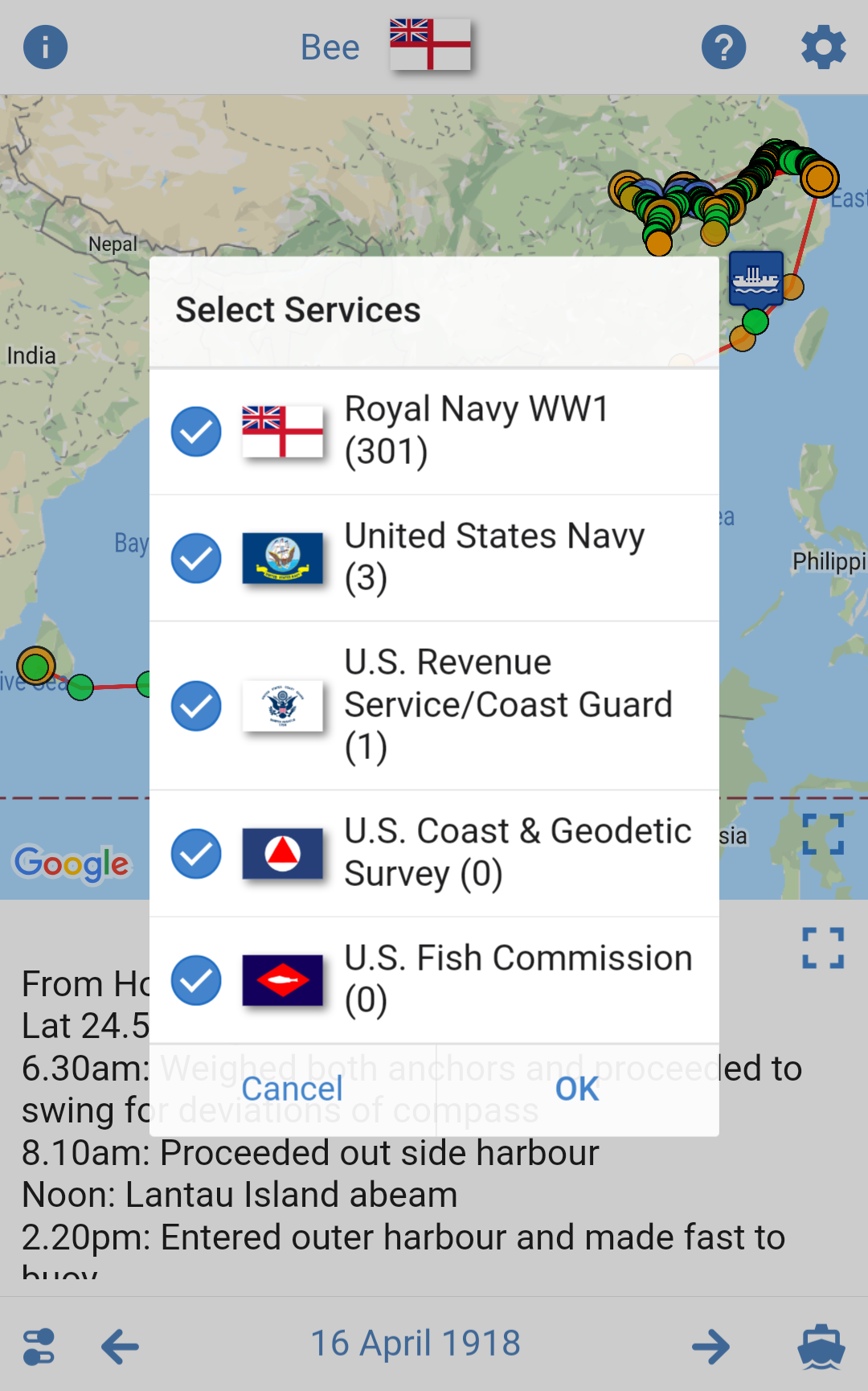
Task: Expand the map to fullscreen
Action: 823,834
